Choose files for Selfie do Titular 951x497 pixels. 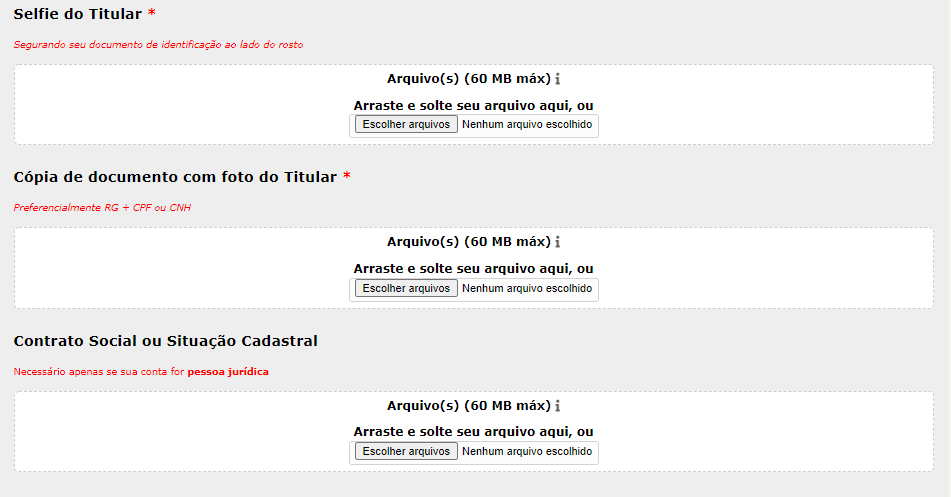[406, 125]
